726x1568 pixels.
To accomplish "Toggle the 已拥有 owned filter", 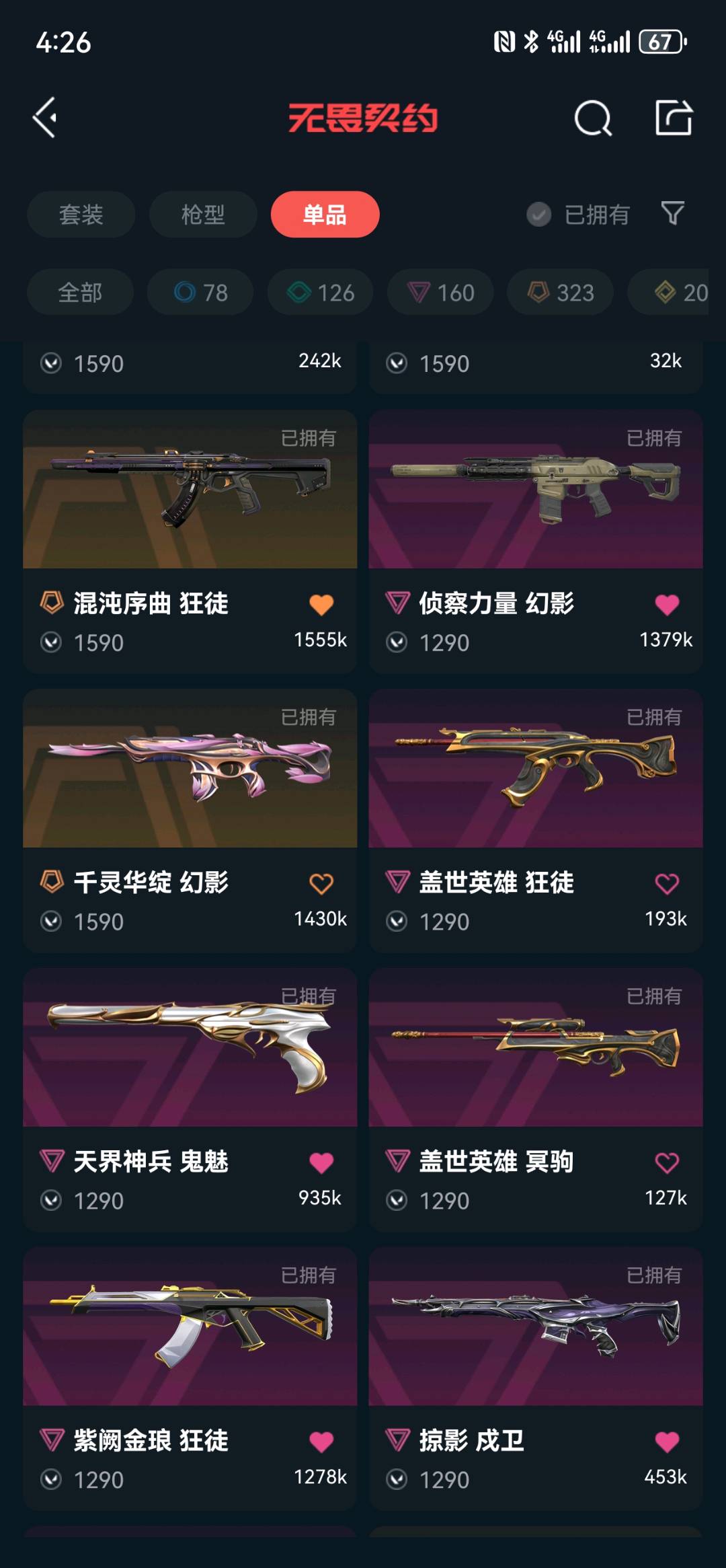I will pyautogui.click(x=578, y=215).
